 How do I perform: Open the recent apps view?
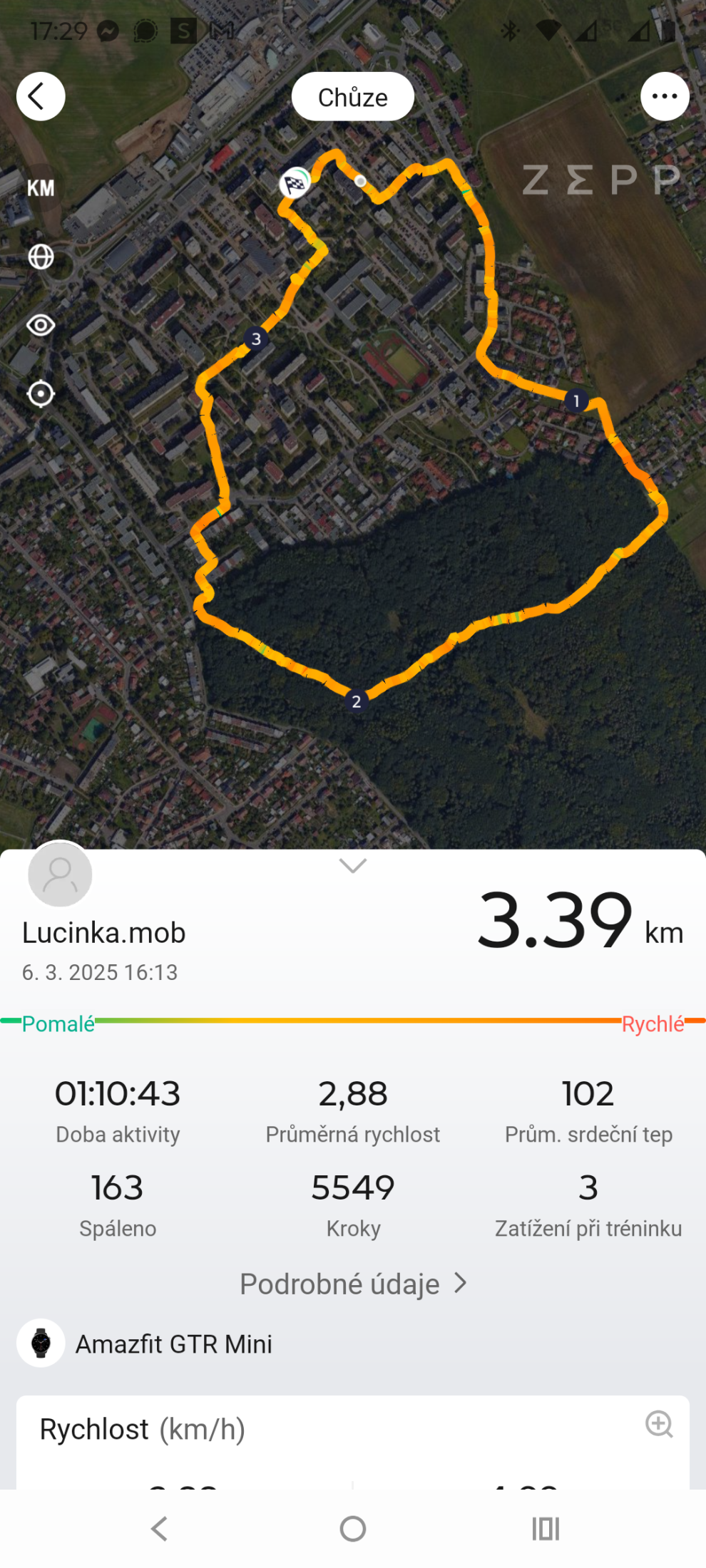click(x=546, y=1529)
